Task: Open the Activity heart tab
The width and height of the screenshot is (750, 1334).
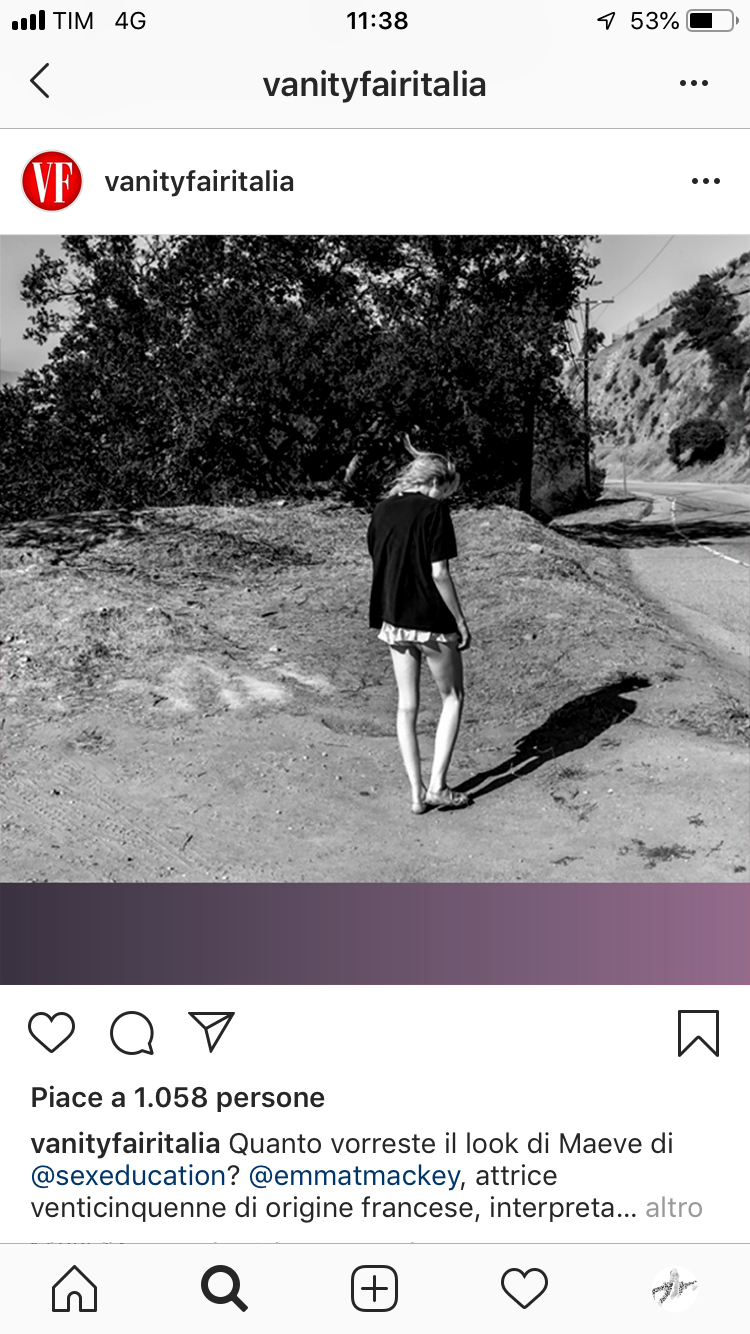Action: coord(524,1288)
